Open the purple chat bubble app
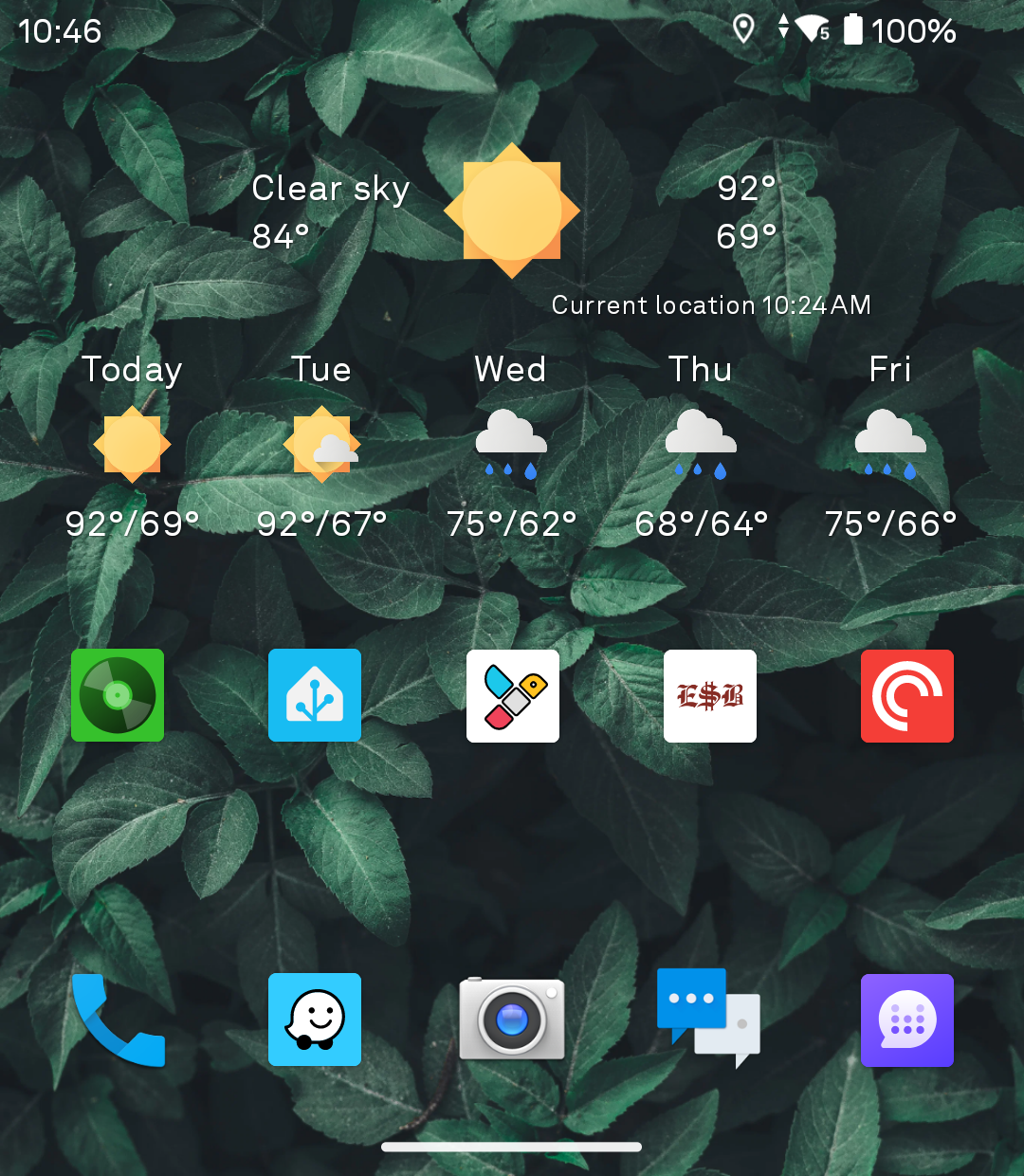This screenshot has height=1176, width=1024. coord(907,1020)
